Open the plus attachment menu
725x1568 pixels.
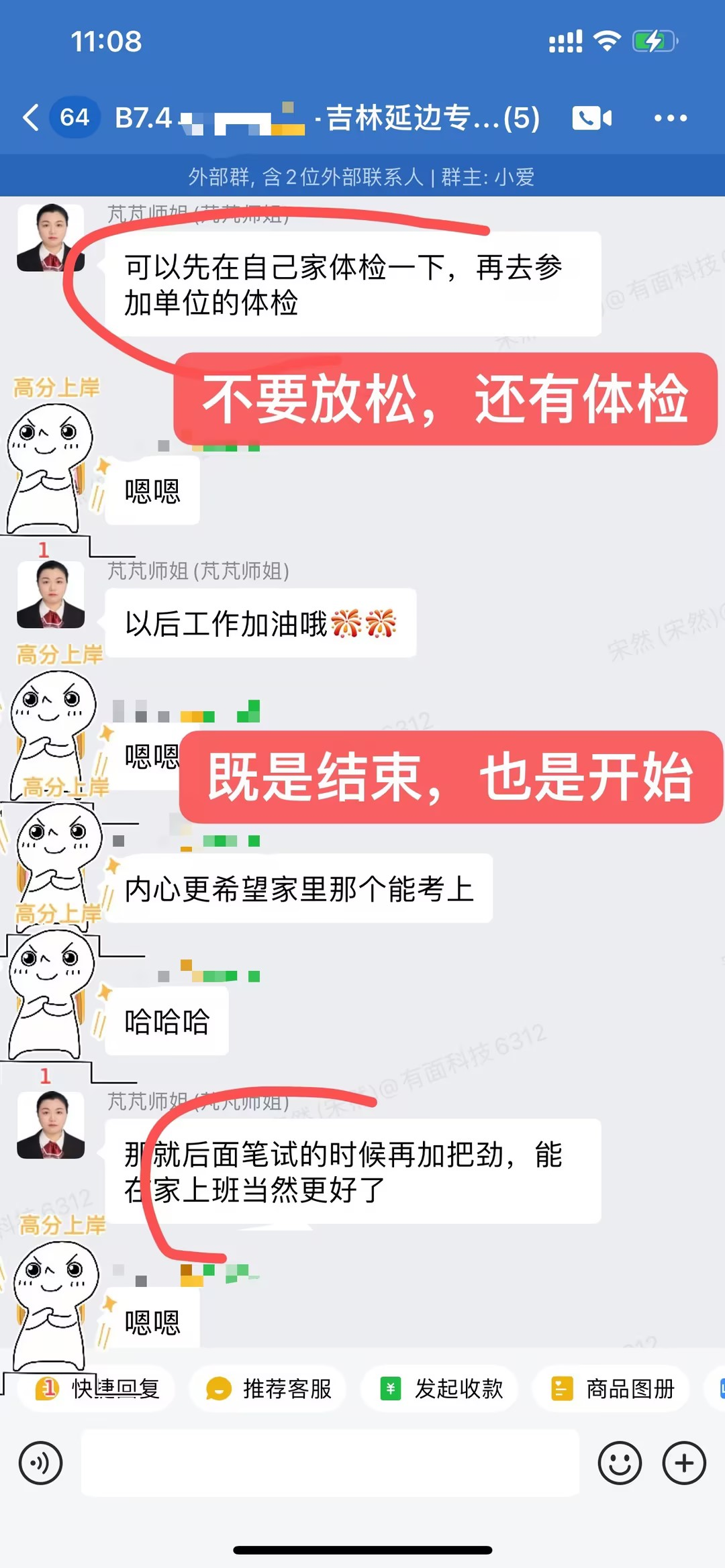pyautogui.click(x=683, y=1463)
